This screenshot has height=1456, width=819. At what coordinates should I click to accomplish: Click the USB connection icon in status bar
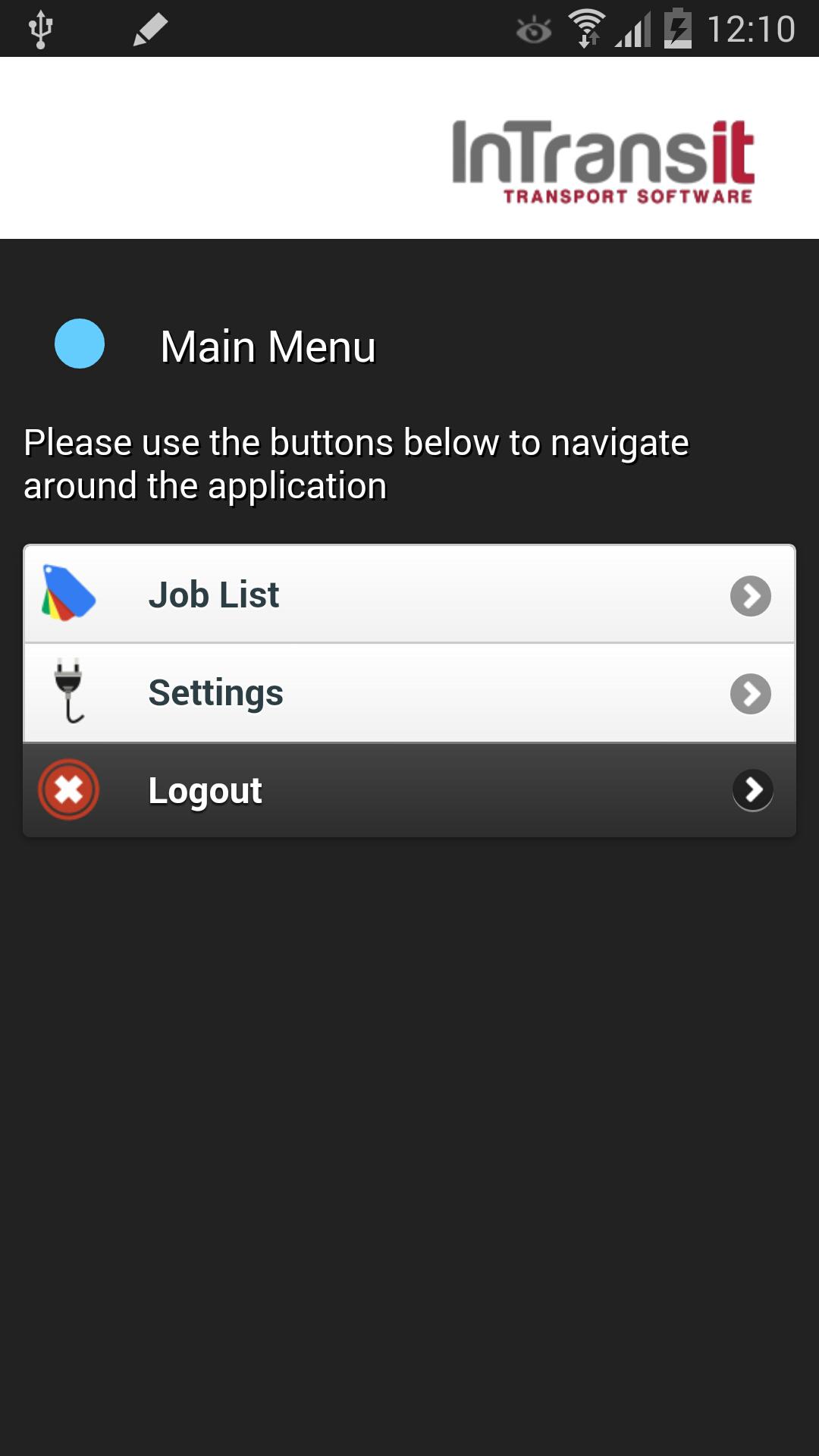pos(39,29)
